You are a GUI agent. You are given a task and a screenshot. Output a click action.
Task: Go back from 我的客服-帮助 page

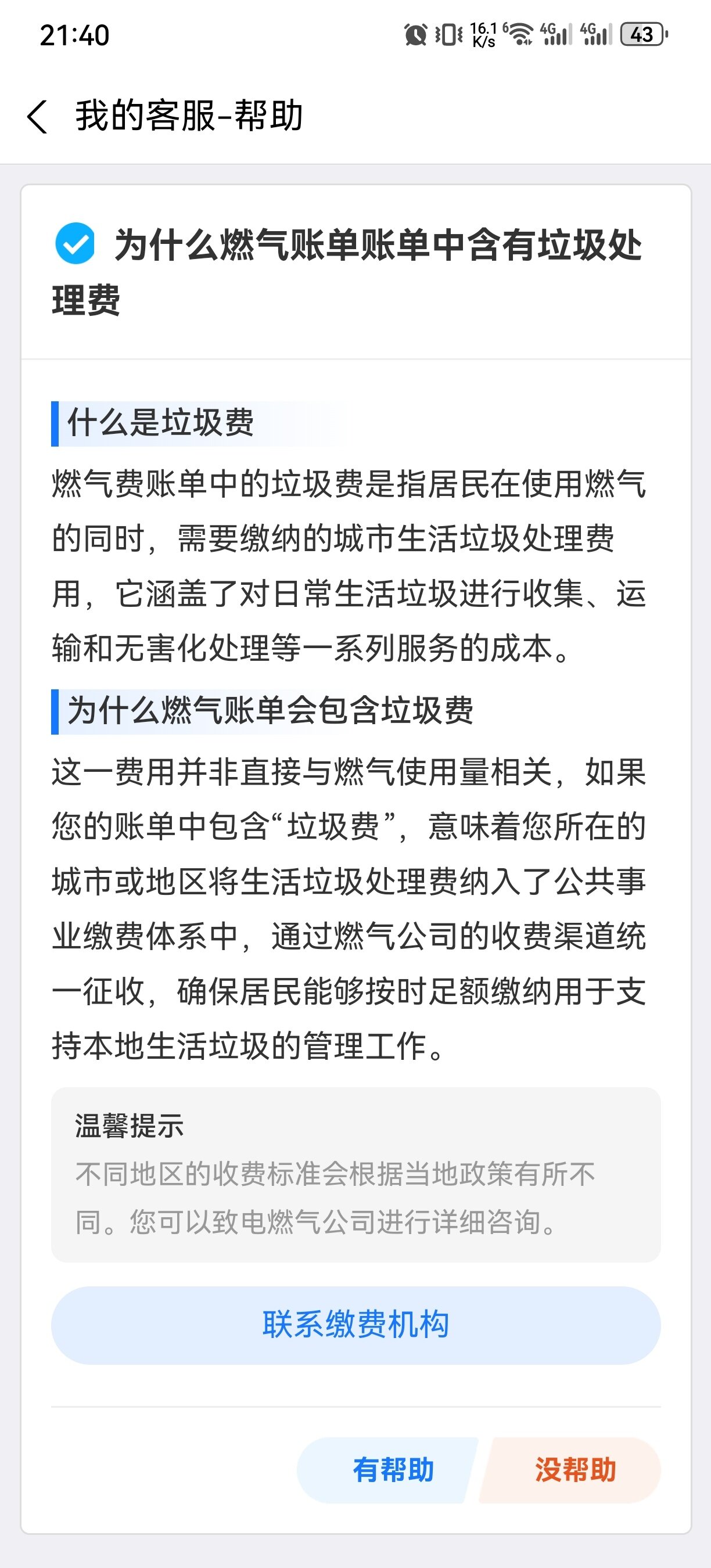tap(37, 116)
